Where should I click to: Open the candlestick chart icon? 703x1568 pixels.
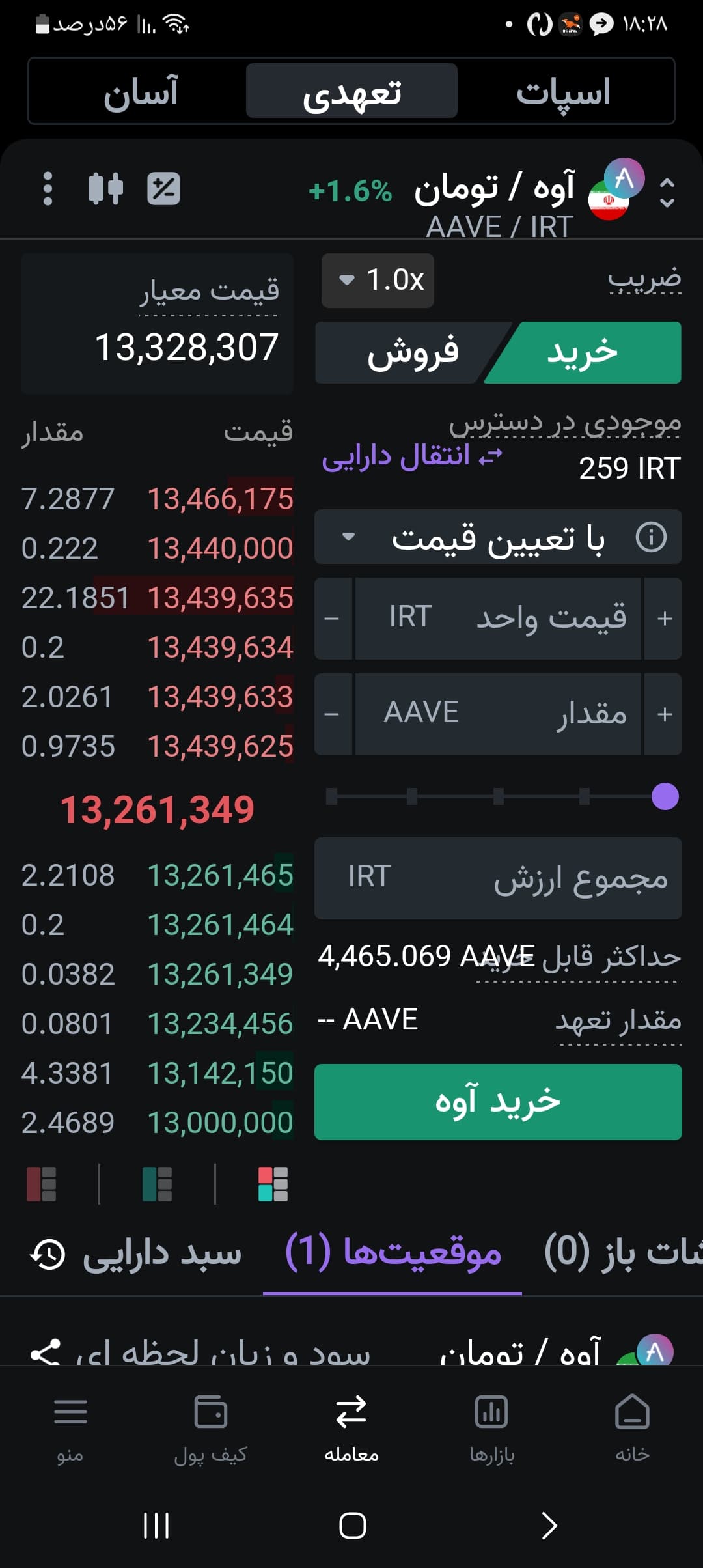click(105, 189)
